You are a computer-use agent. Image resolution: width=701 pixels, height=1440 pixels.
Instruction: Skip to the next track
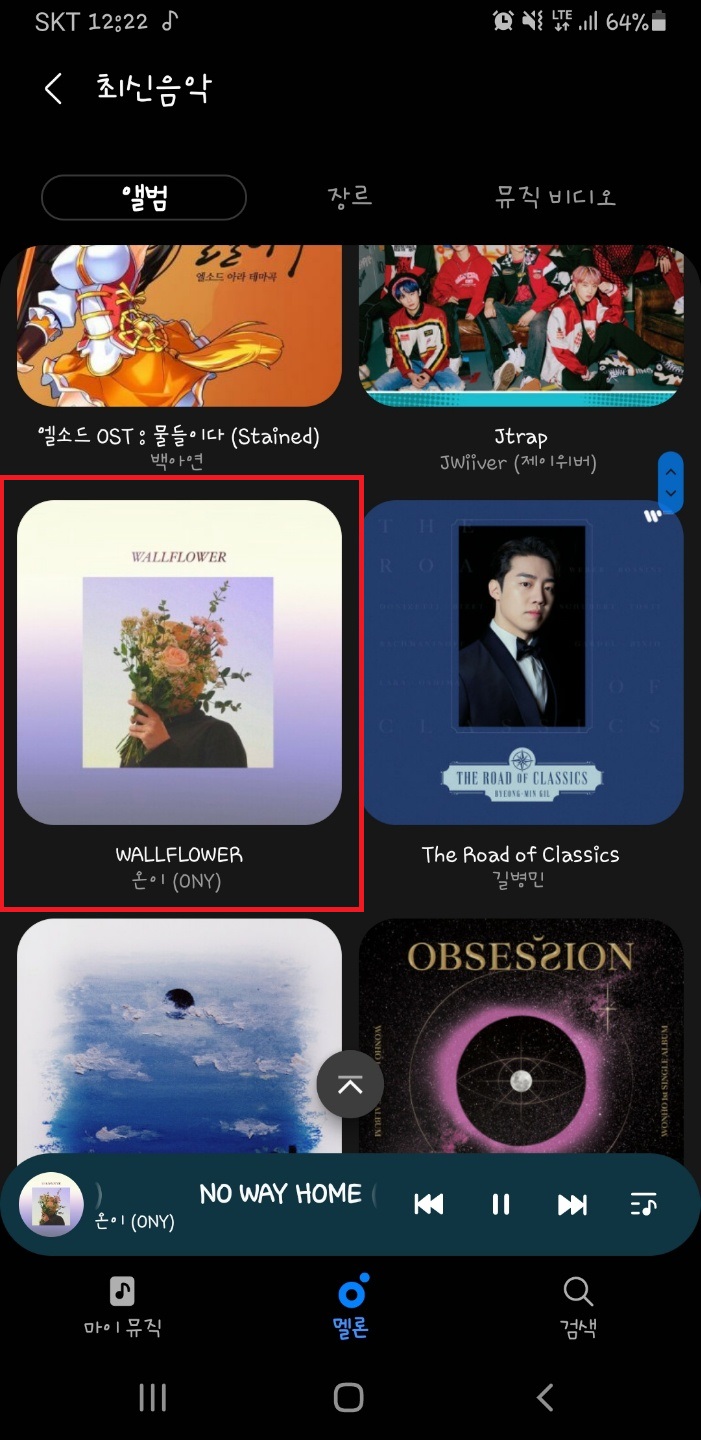[x=572, y=1205]
